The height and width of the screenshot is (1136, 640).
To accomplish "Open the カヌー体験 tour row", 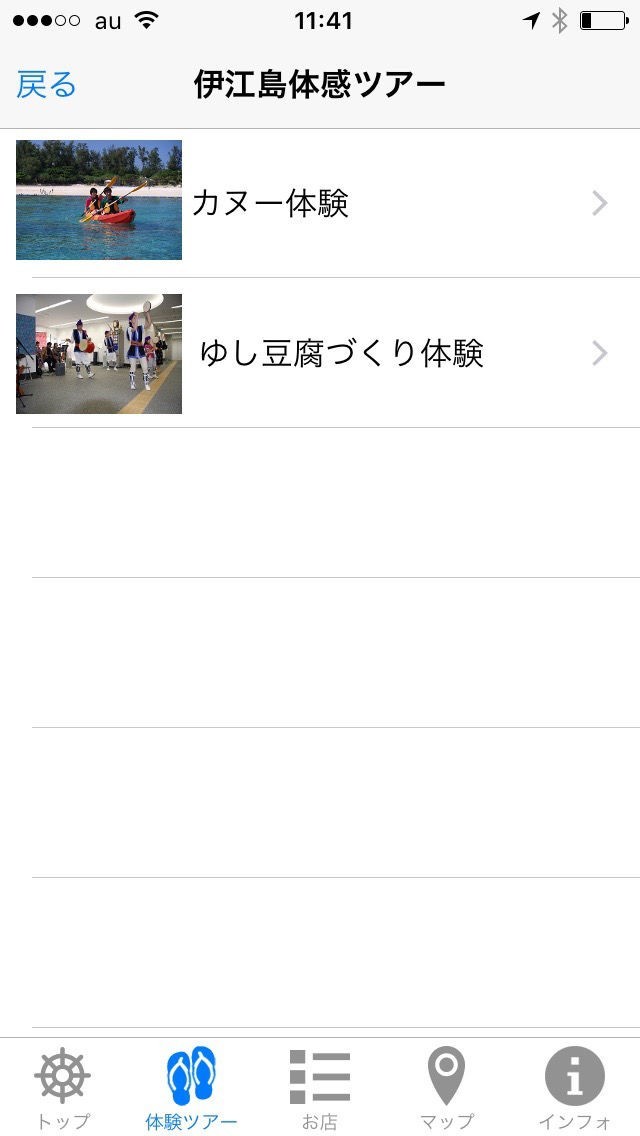I will (x=320, y=203).
